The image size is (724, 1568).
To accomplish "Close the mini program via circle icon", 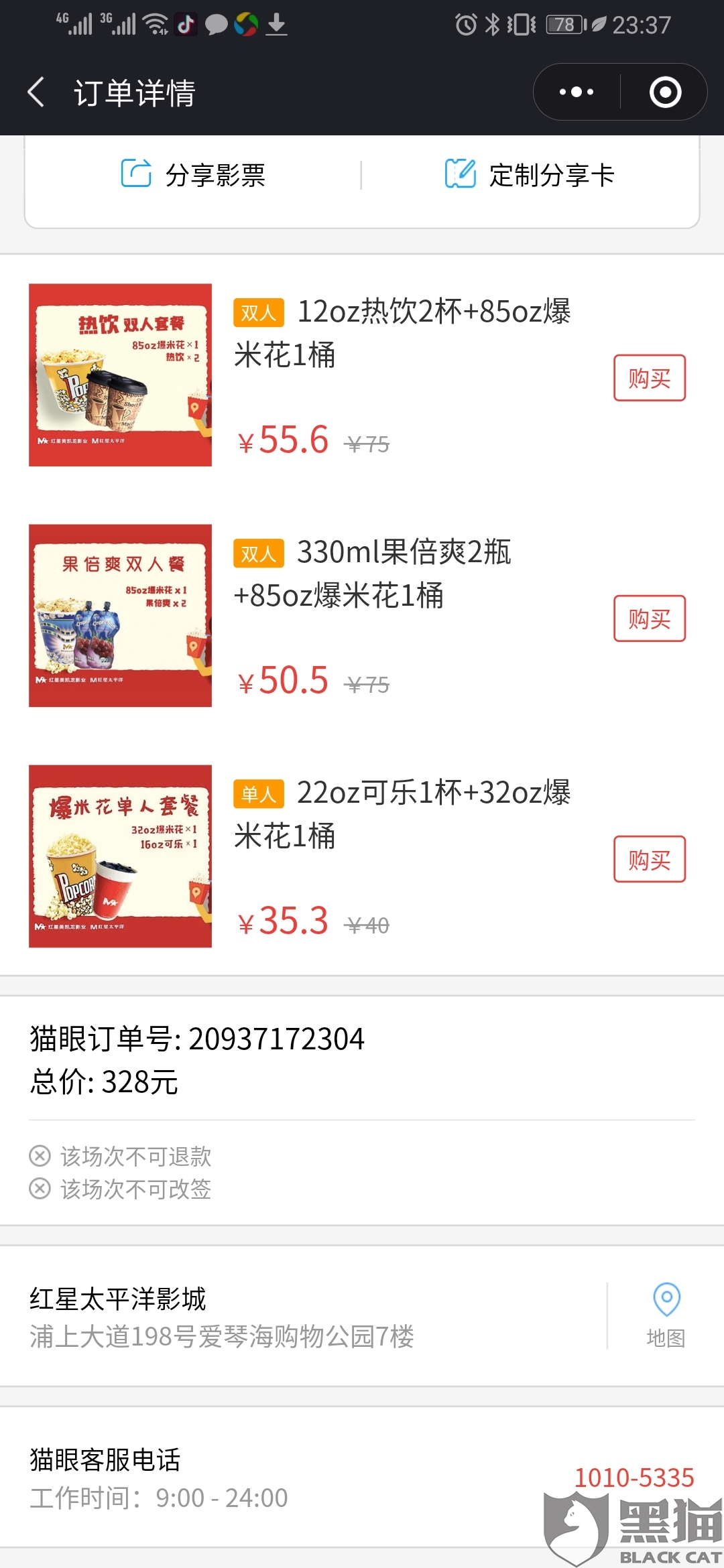I will [x=665, y=92].
